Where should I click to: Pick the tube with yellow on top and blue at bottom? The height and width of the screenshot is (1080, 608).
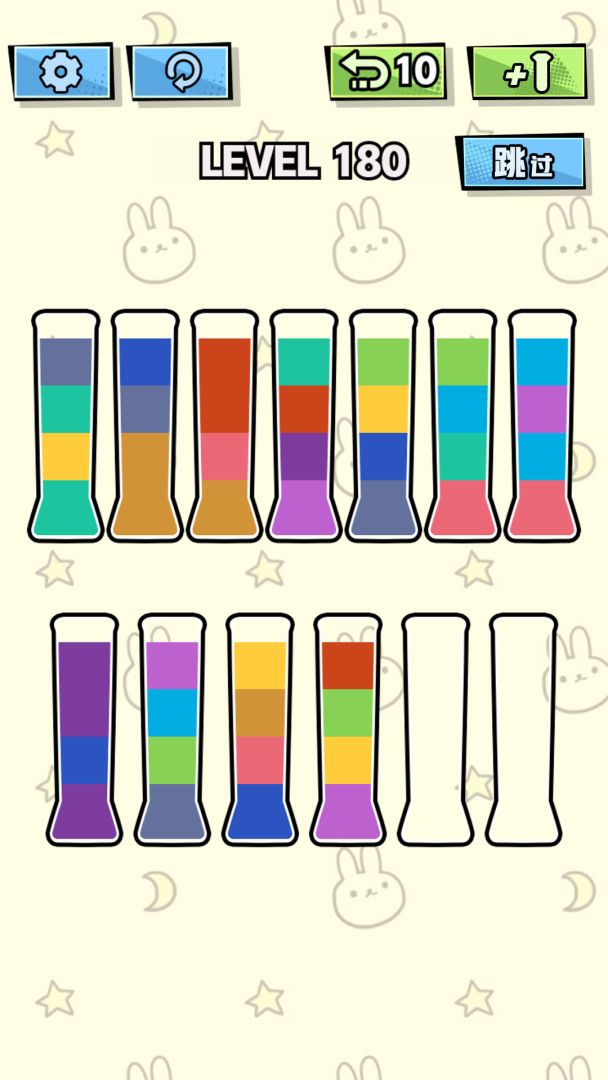[x=260, y=730]
